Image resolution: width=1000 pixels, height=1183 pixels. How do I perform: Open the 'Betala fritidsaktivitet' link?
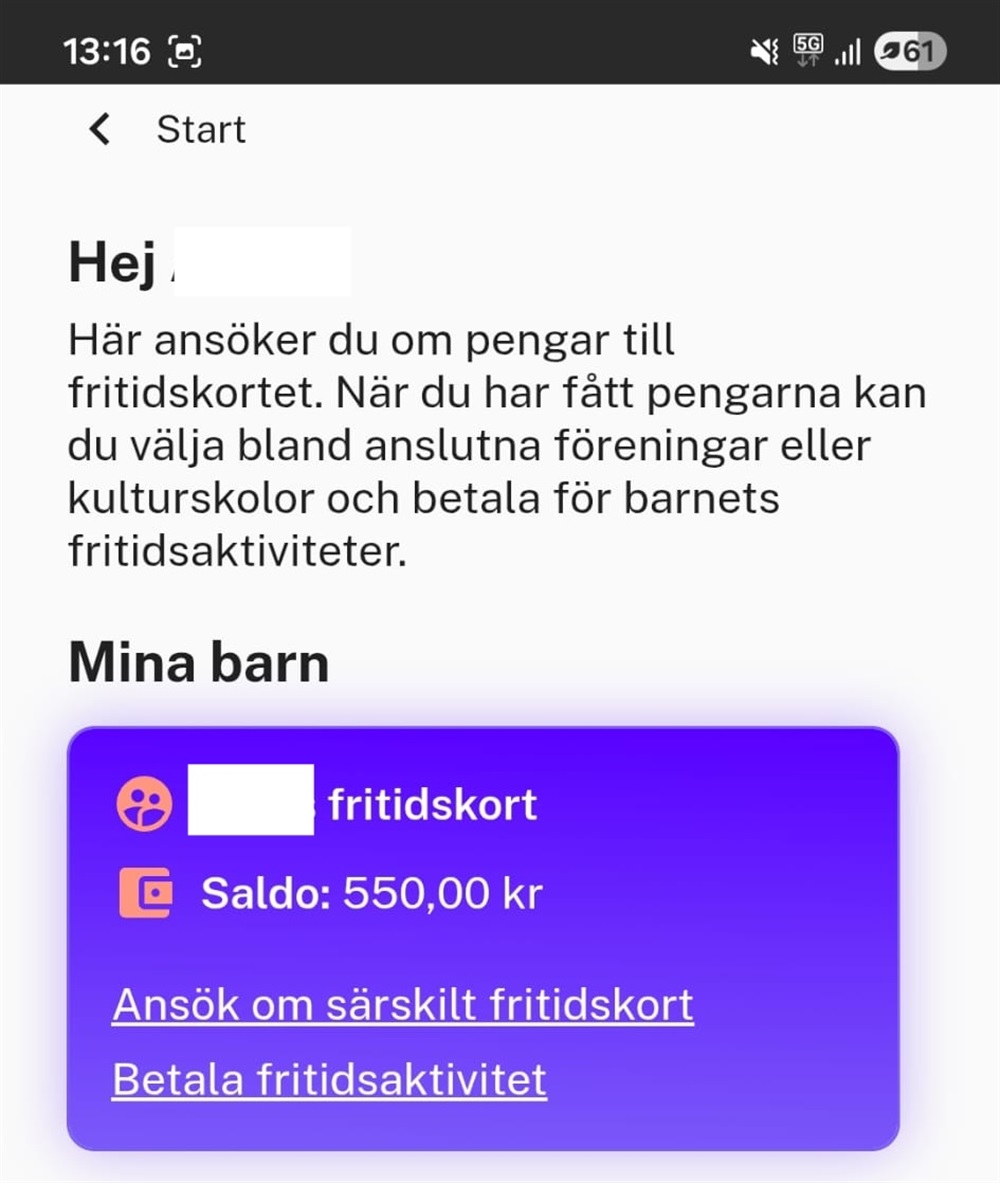click(329, 1080)
